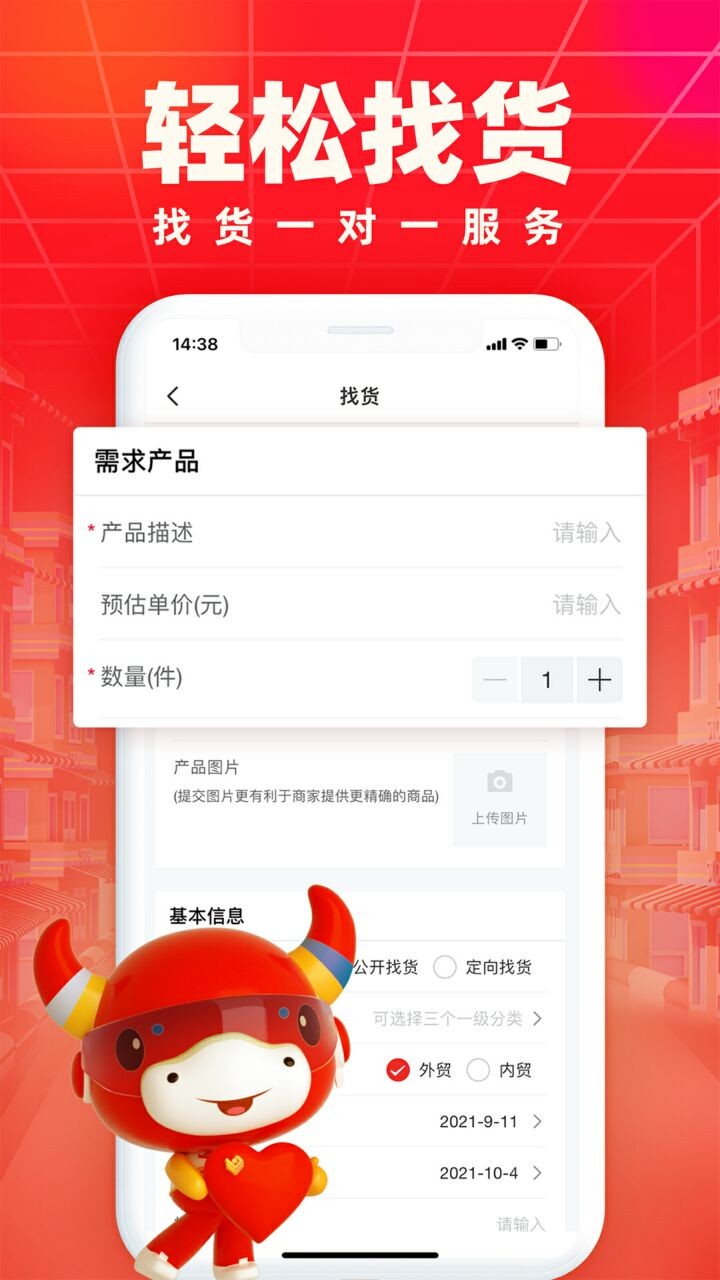Tap the 找货一对一服务 banner text
Image resolution: width=720 pixels, height=1280 pixels.
[360, 225]
